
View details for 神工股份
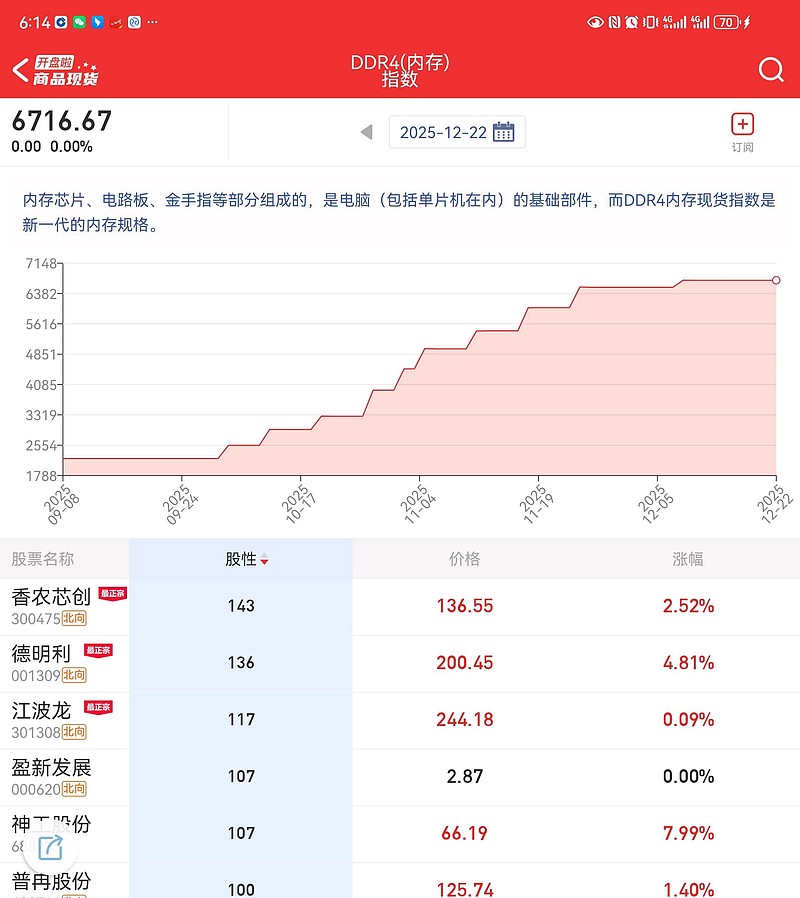[52, 824]
